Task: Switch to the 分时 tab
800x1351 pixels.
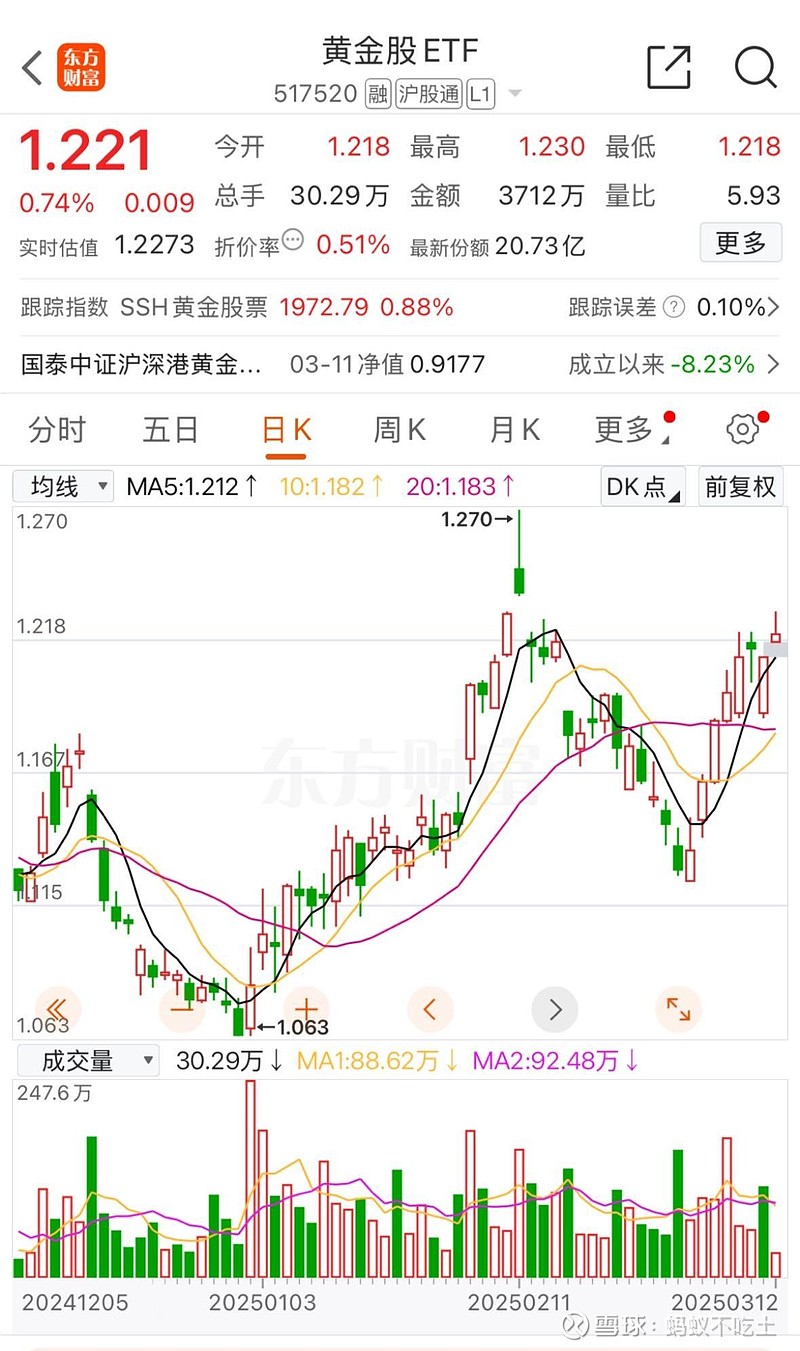Action: 58,430
